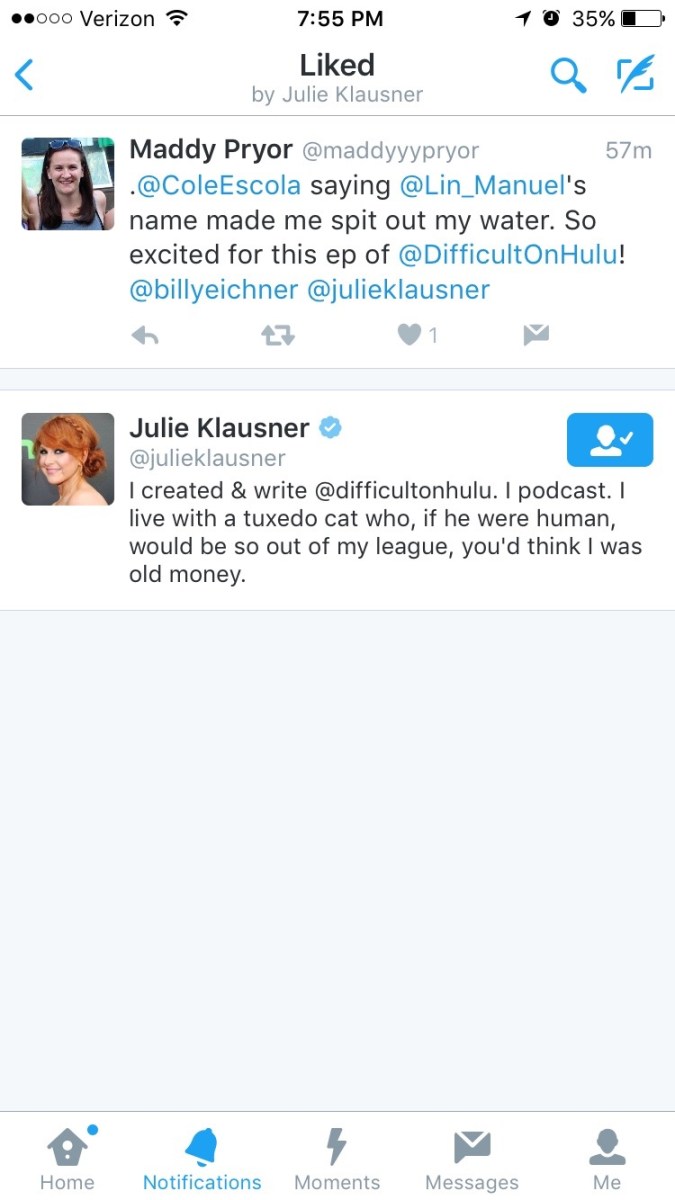
Task: Open search via the magnifier icon
Action: point(568,75)
